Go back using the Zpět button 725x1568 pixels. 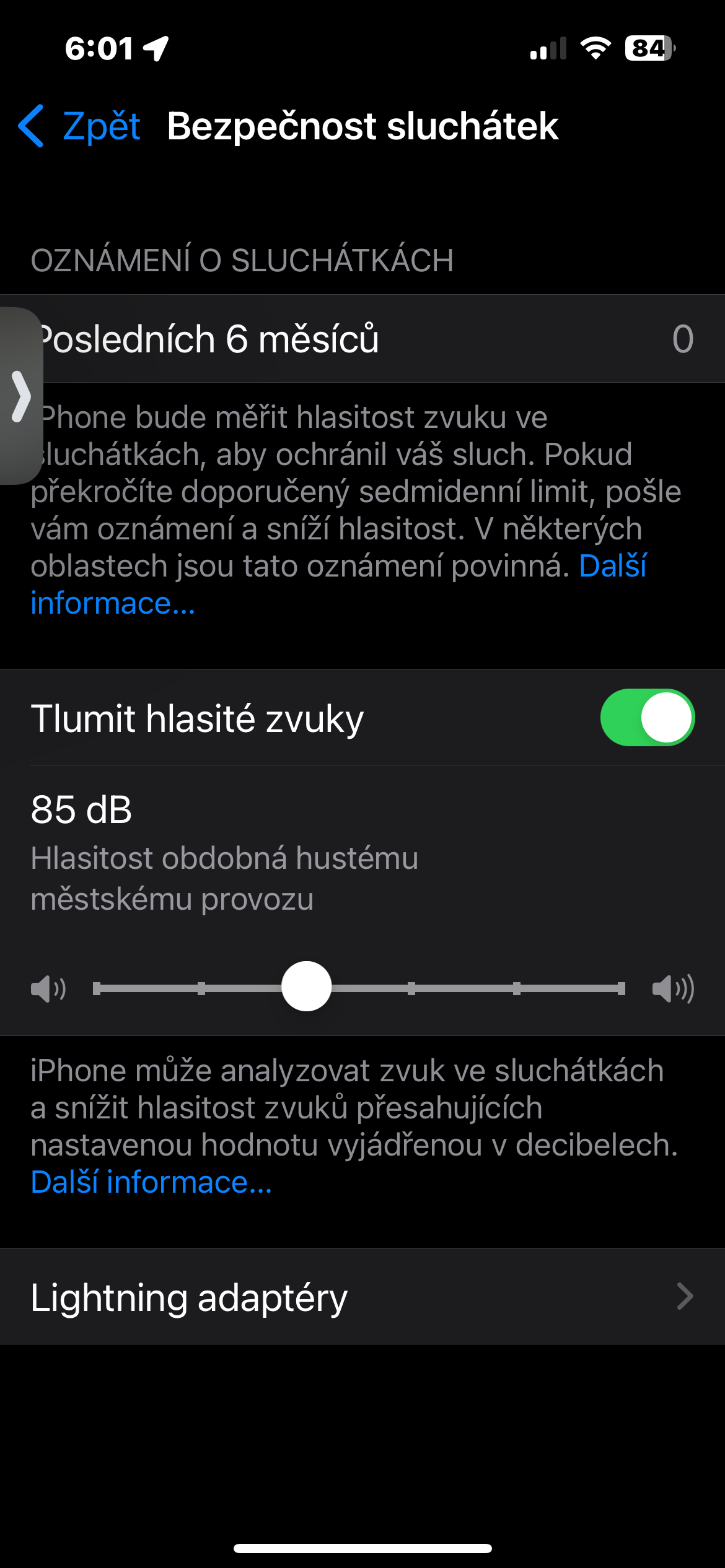click(81, 126)
